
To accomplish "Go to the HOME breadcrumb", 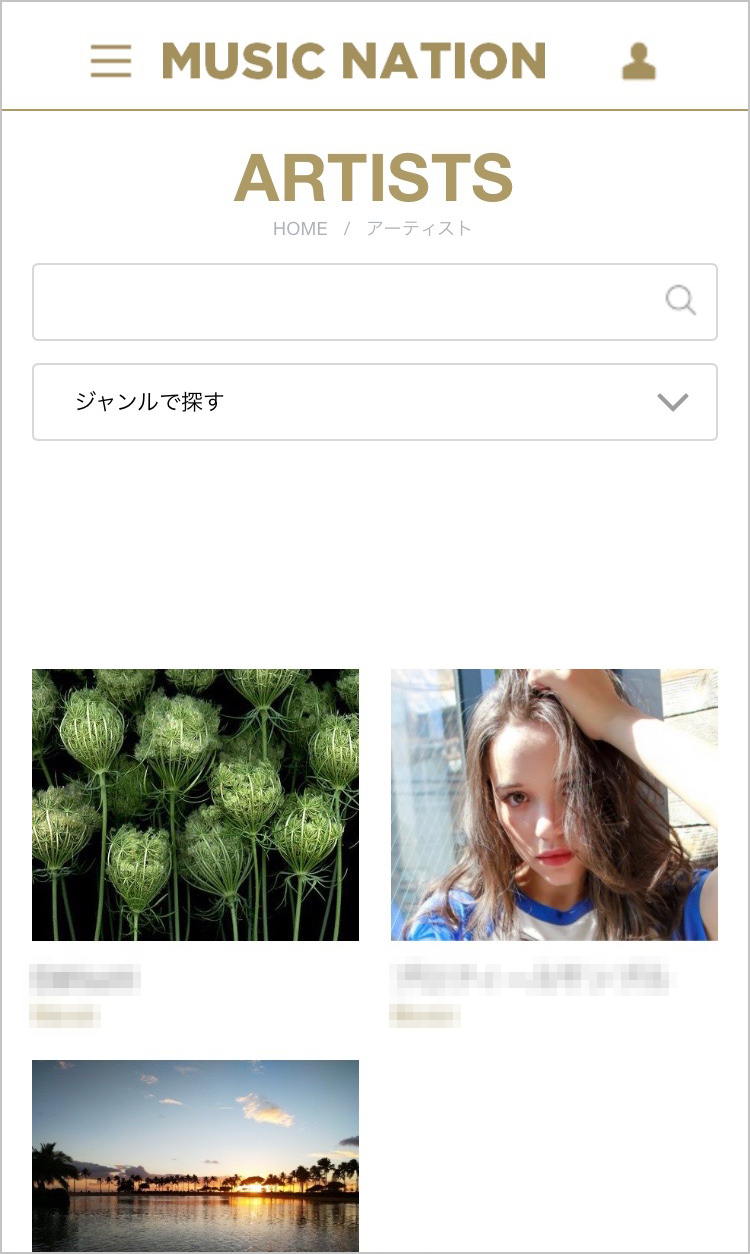I will 300,229.
